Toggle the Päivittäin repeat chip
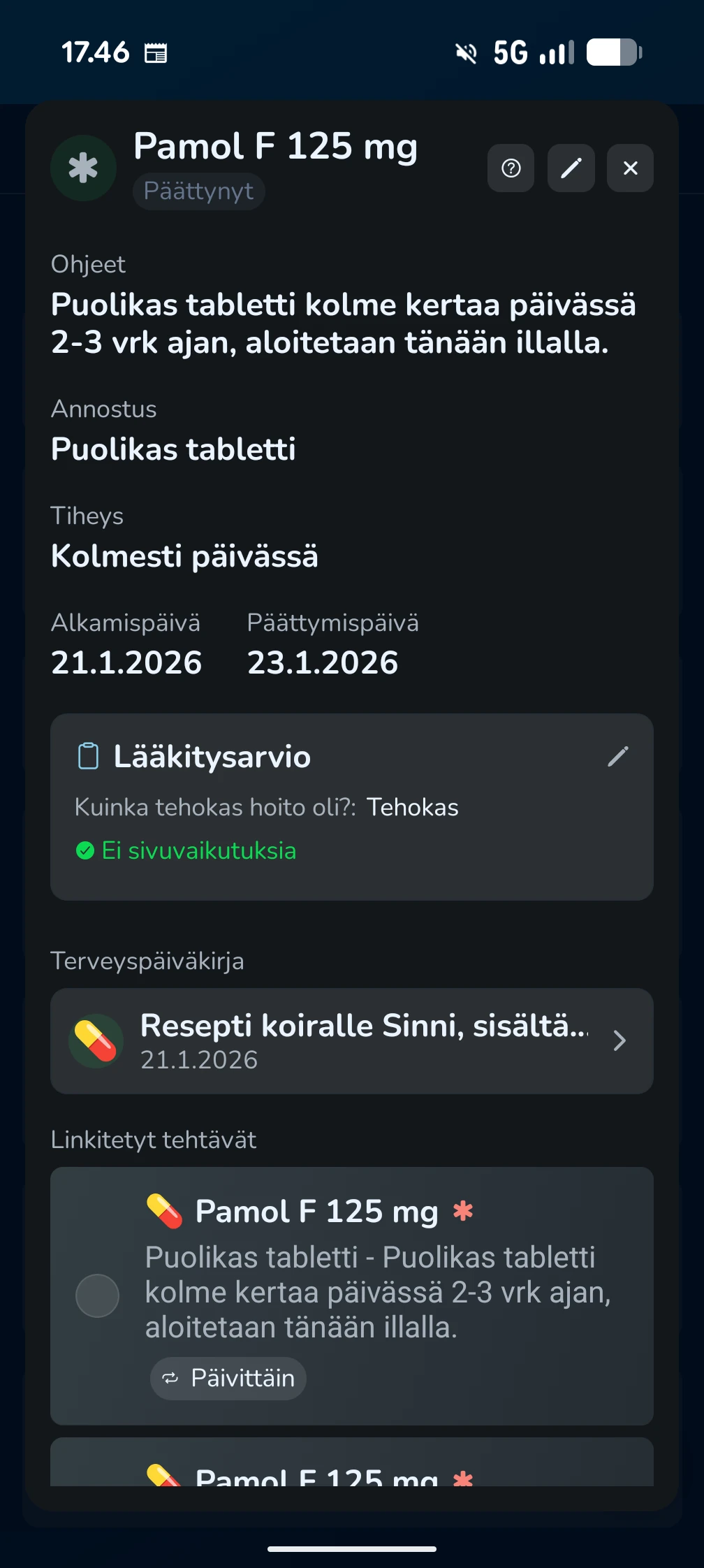 [228, 1378]
